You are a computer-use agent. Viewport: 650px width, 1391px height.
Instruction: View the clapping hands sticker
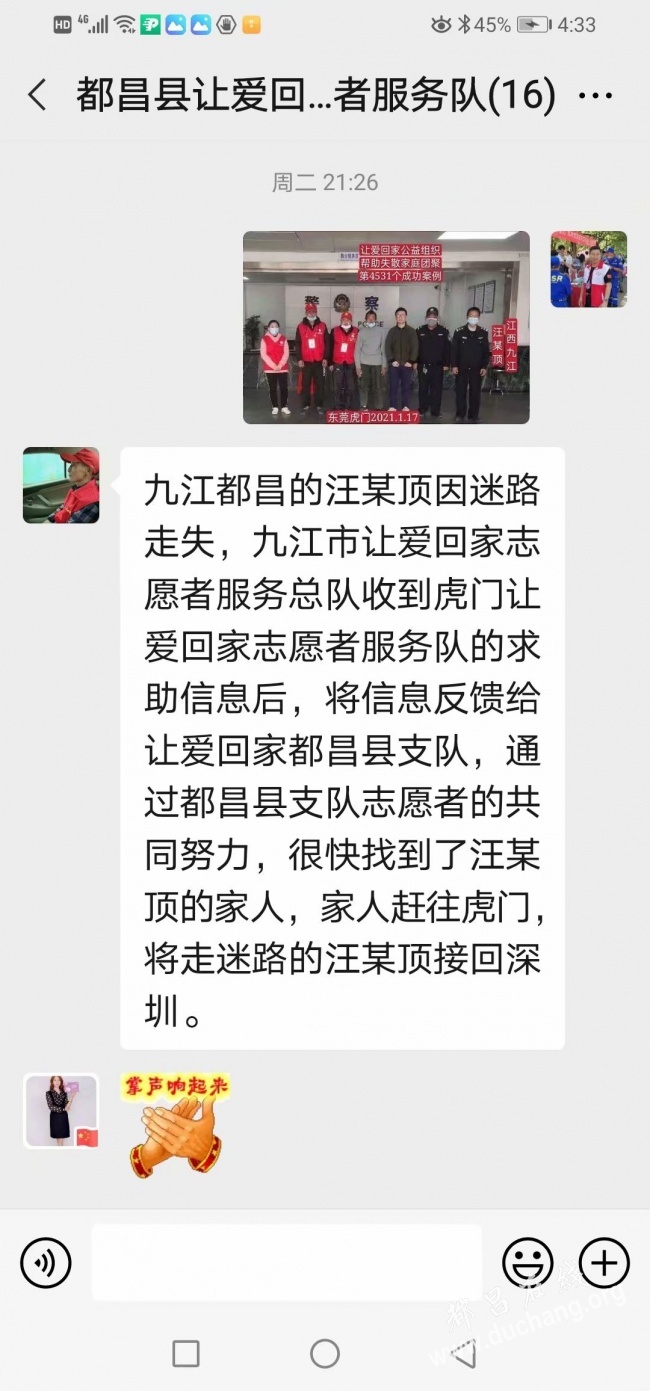175,1124
